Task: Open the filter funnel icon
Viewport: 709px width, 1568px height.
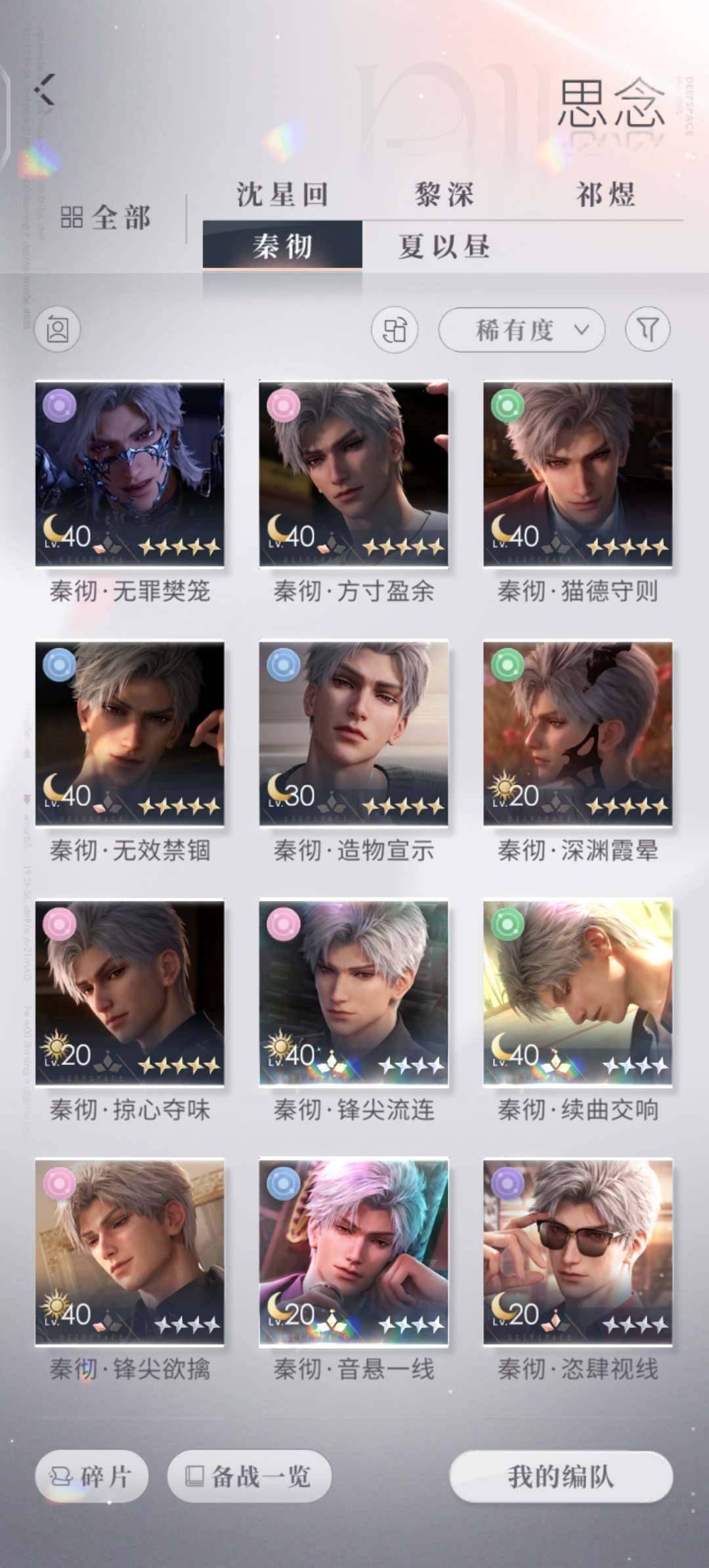Action: 647,329
